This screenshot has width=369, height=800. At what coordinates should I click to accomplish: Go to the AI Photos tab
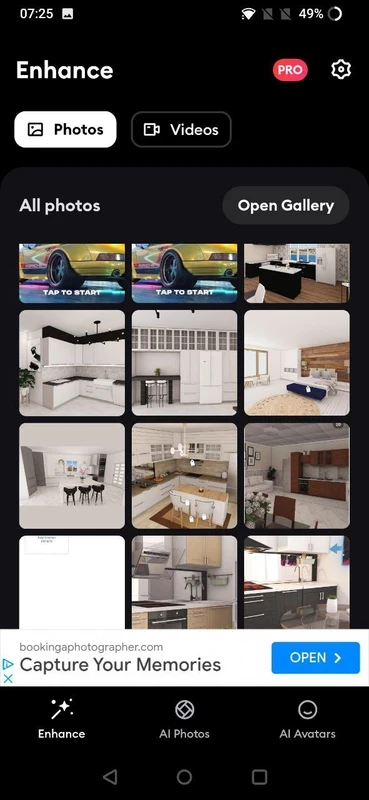(x=184, y=719)
